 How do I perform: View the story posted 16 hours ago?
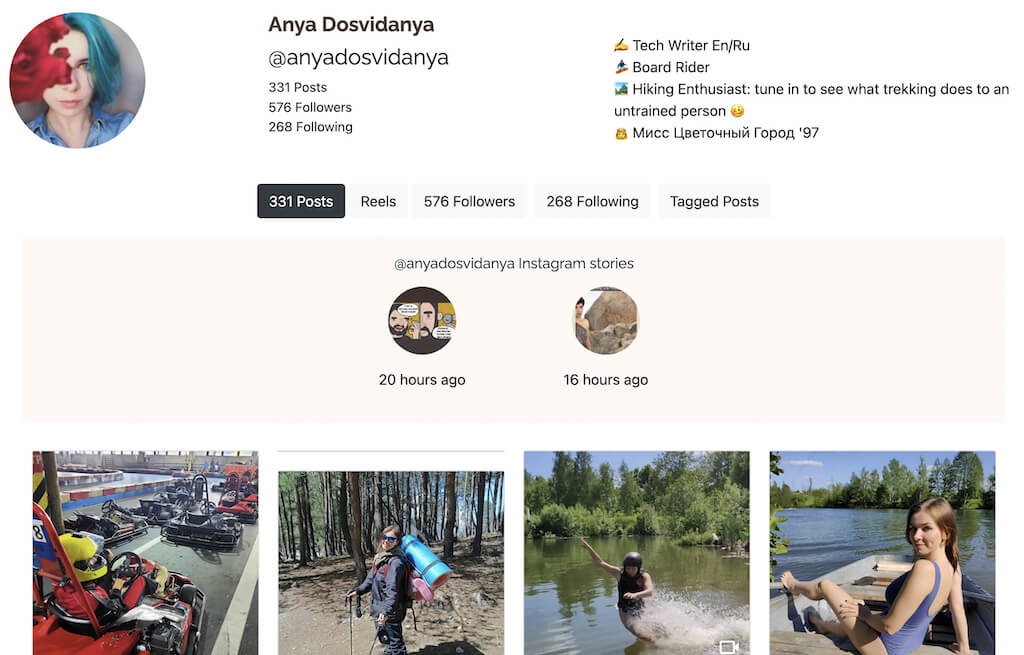(x=606, y=320)
